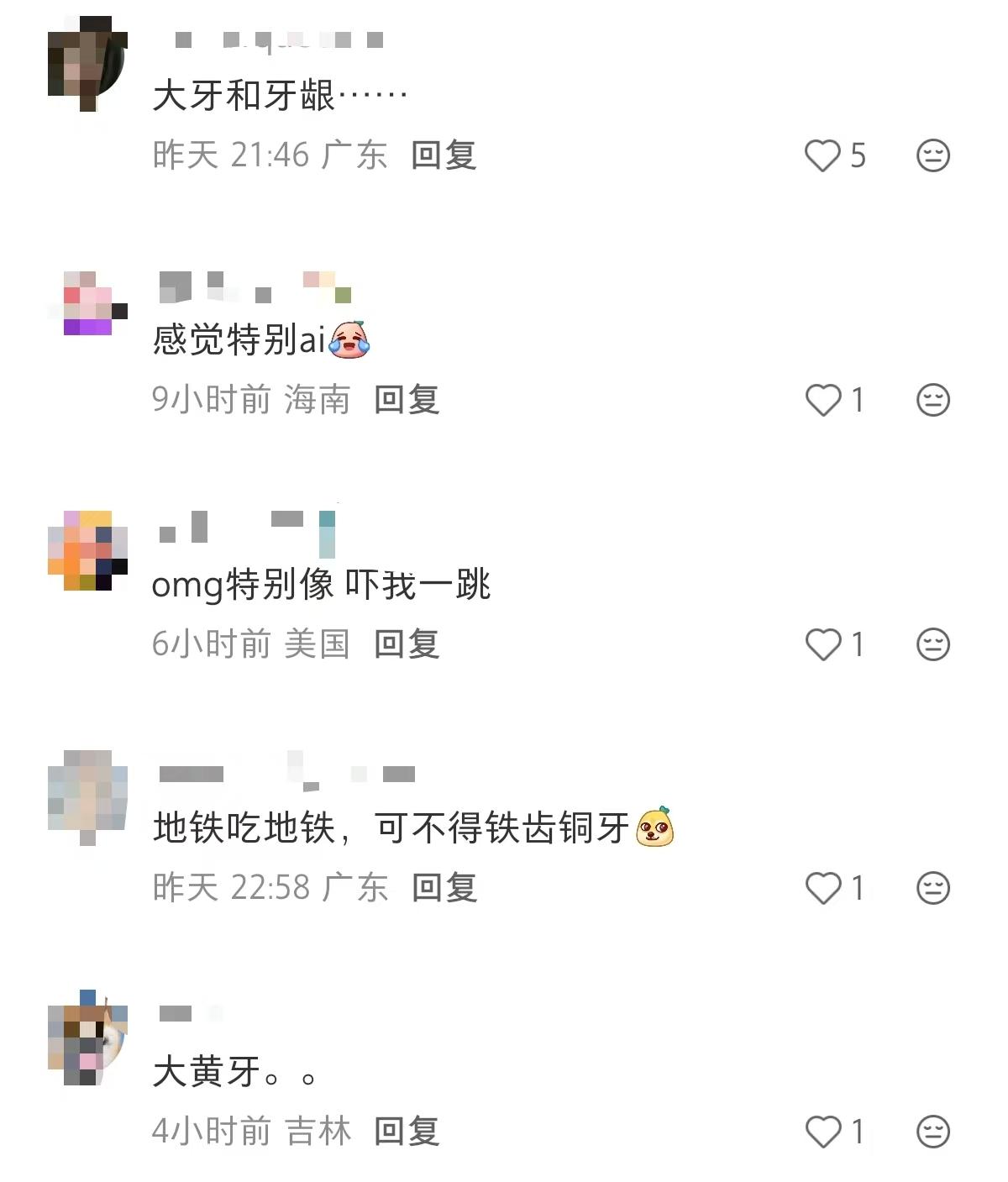Reply to the "地铁吃地铁" comment
Image resolution: width=1008 pixels, height=1182 pixels.
(444, 888)
